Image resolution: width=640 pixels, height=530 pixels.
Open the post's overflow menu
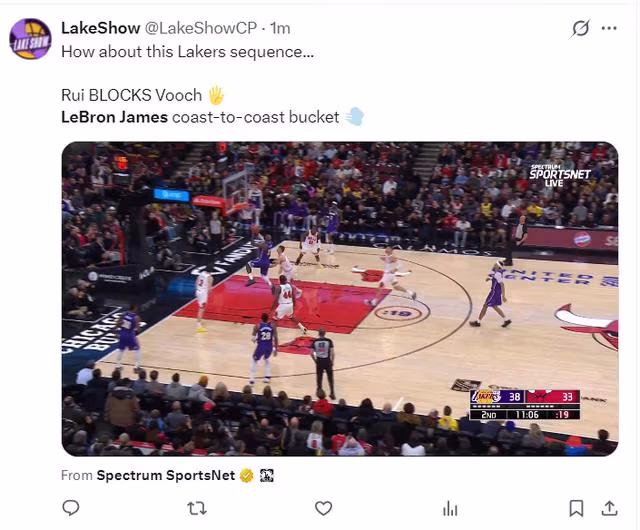pyautogui.click(x=609, y=29)
